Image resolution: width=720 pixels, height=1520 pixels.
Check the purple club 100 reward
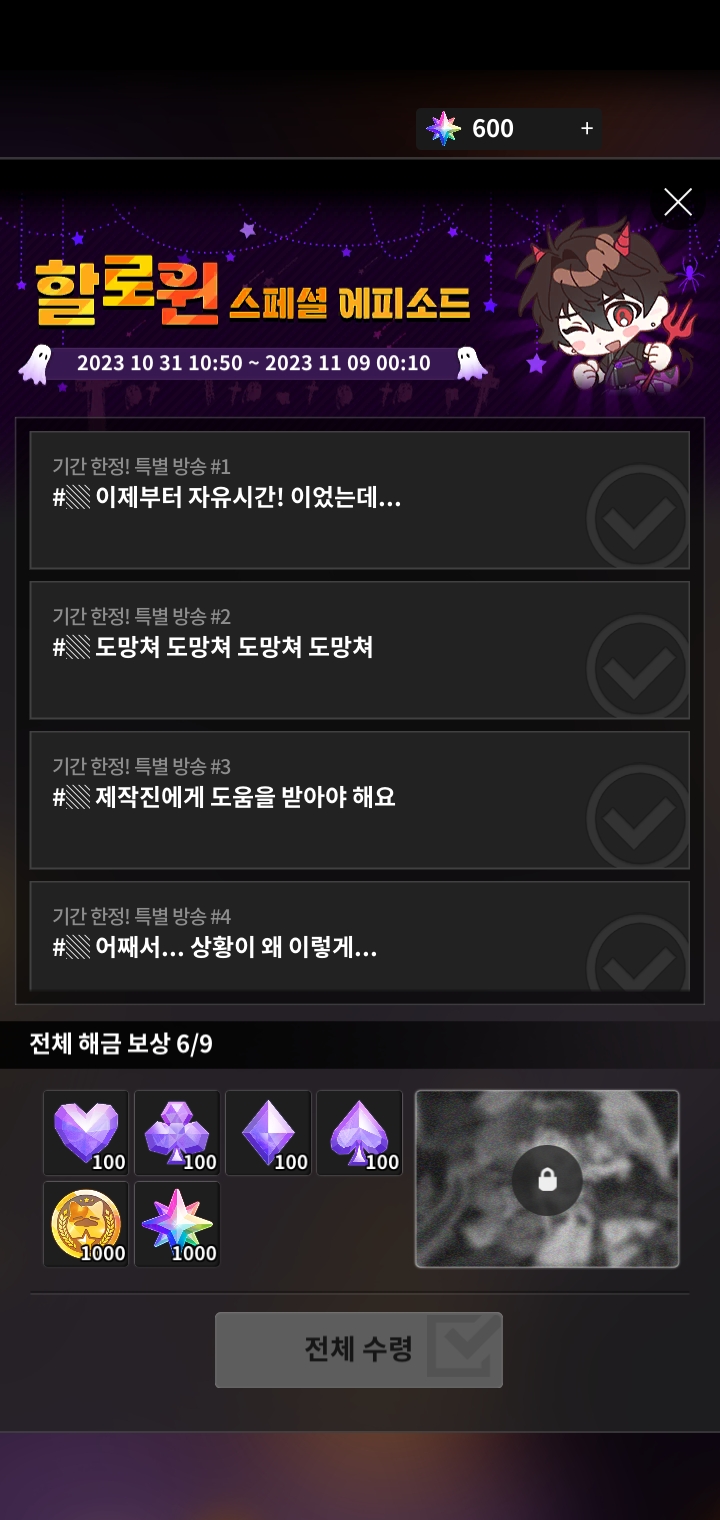click(x=177, y=1133)
